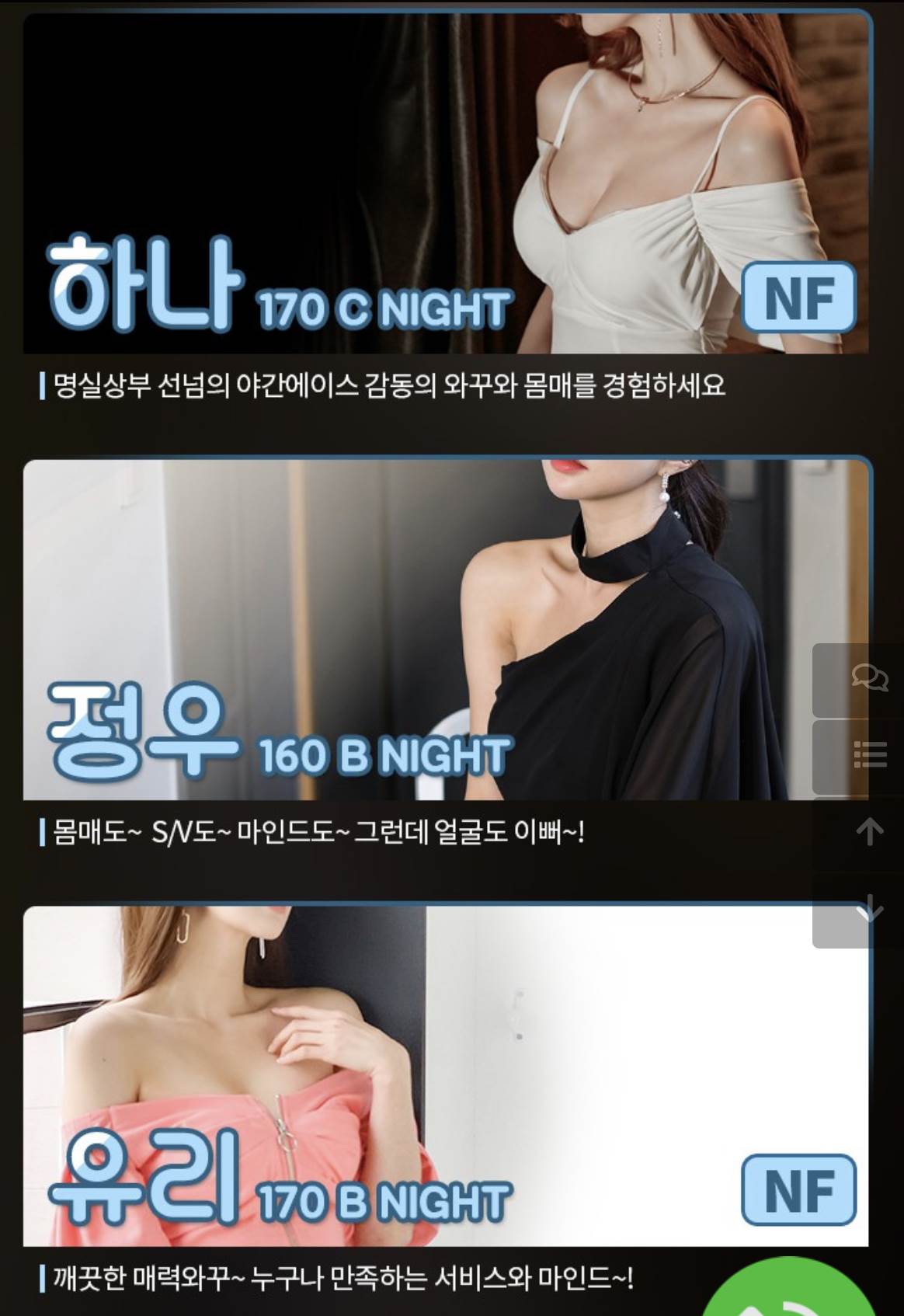Open the 유리 170 B NIGHT profile card
This screenshot has width=904, height=1316.
tap(446, 1075)
